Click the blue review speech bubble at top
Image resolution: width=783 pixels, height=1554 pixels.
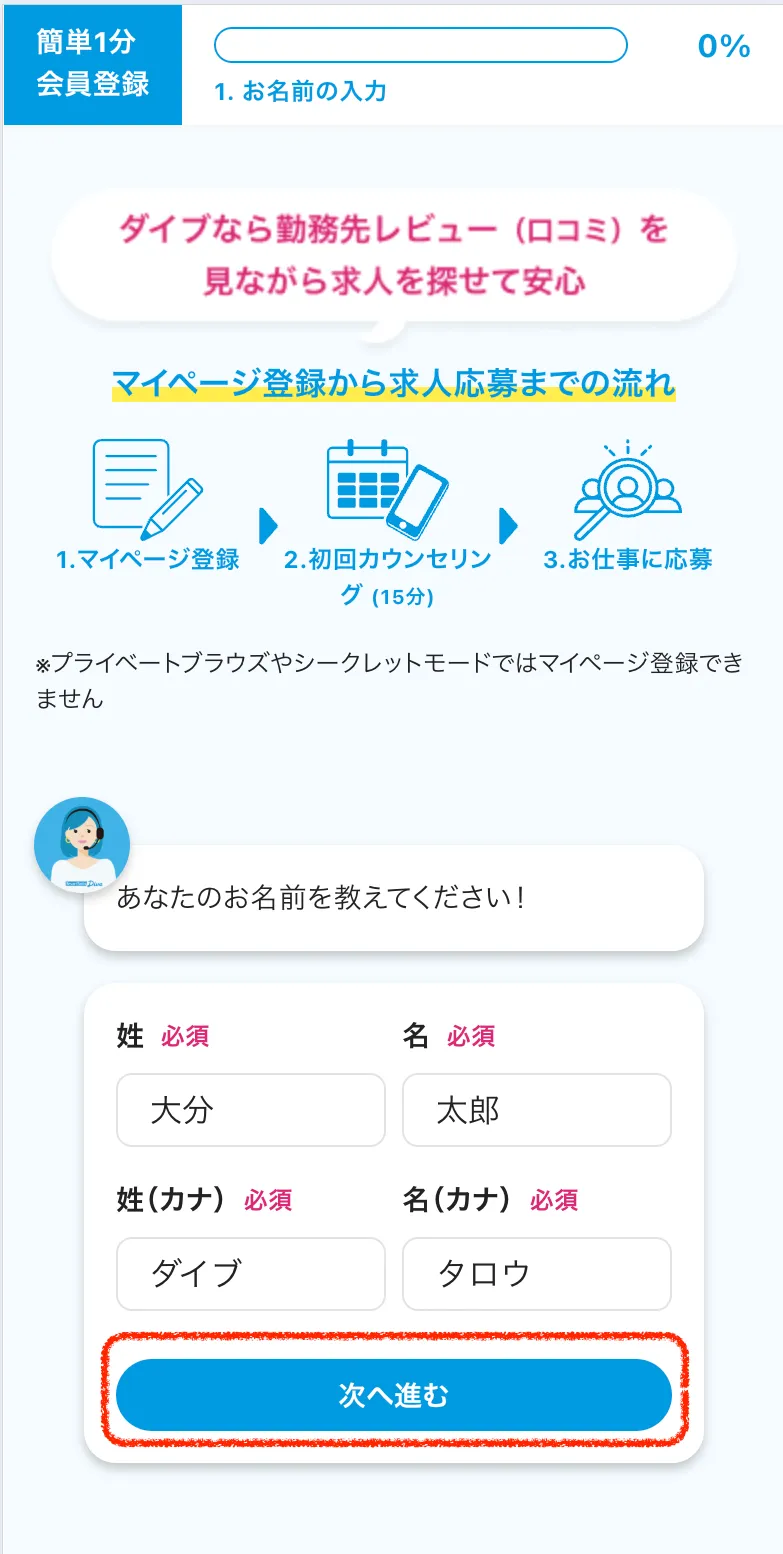click(x=391, y=253)
